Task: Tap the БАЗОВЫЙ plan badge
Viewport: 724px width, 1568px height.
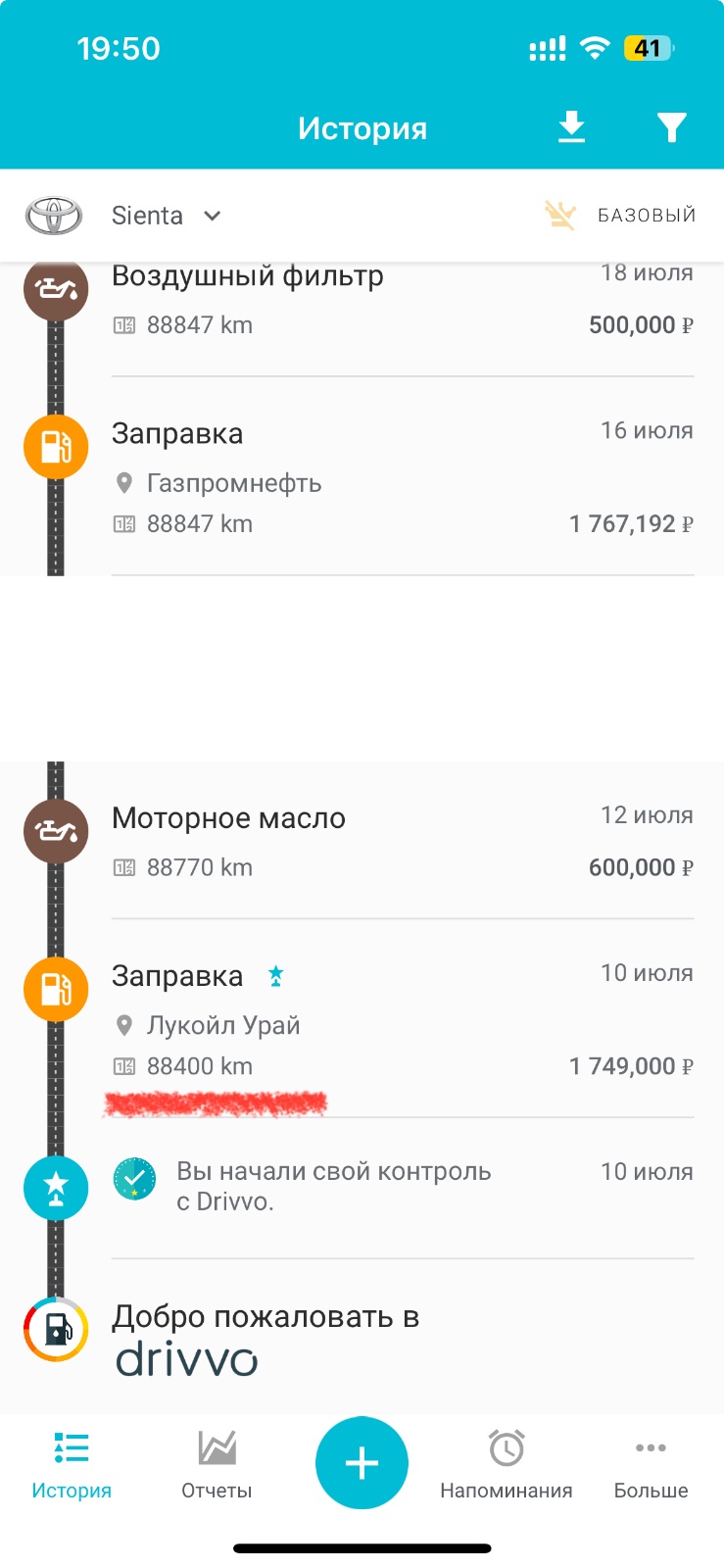Action: (620, 216)
